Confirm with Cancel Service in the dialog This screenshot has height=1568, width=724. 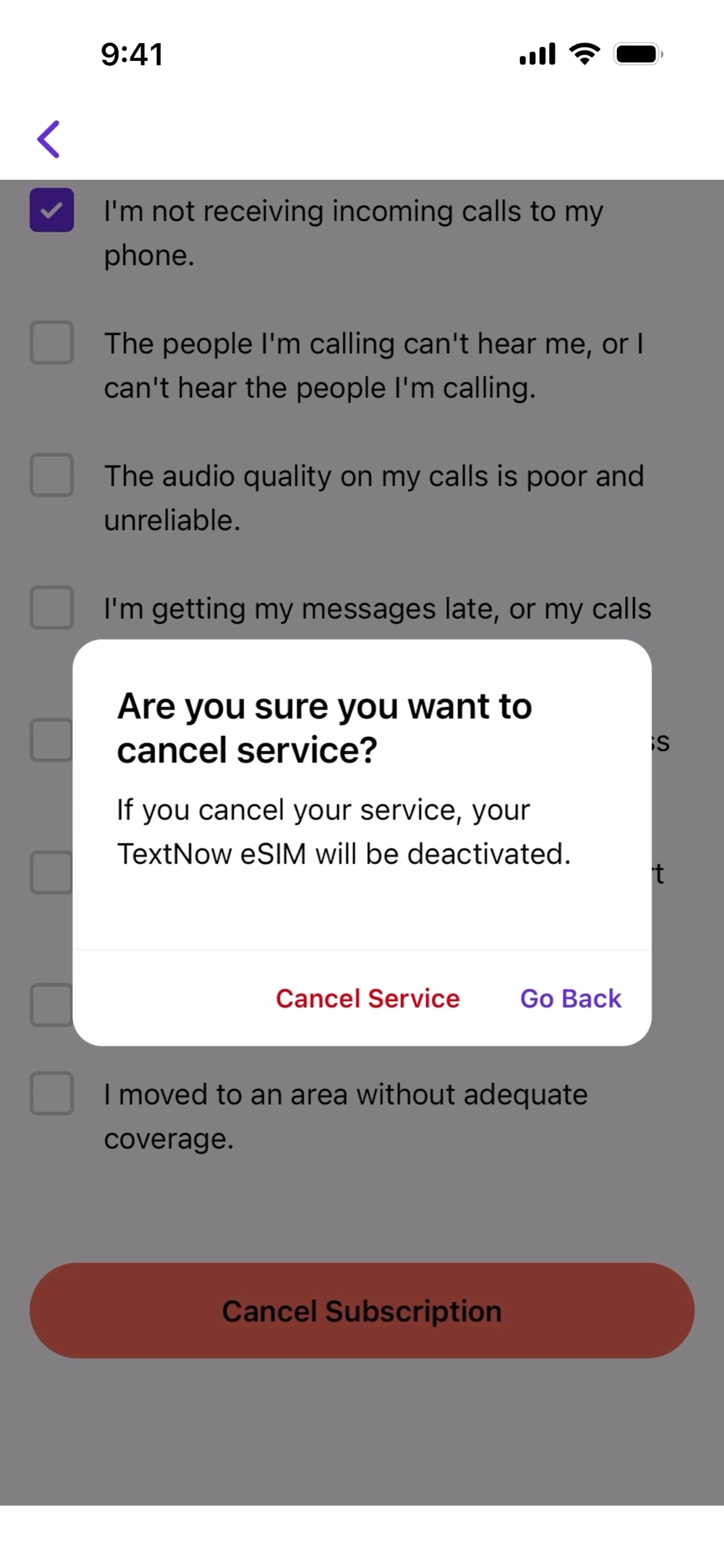368,998
